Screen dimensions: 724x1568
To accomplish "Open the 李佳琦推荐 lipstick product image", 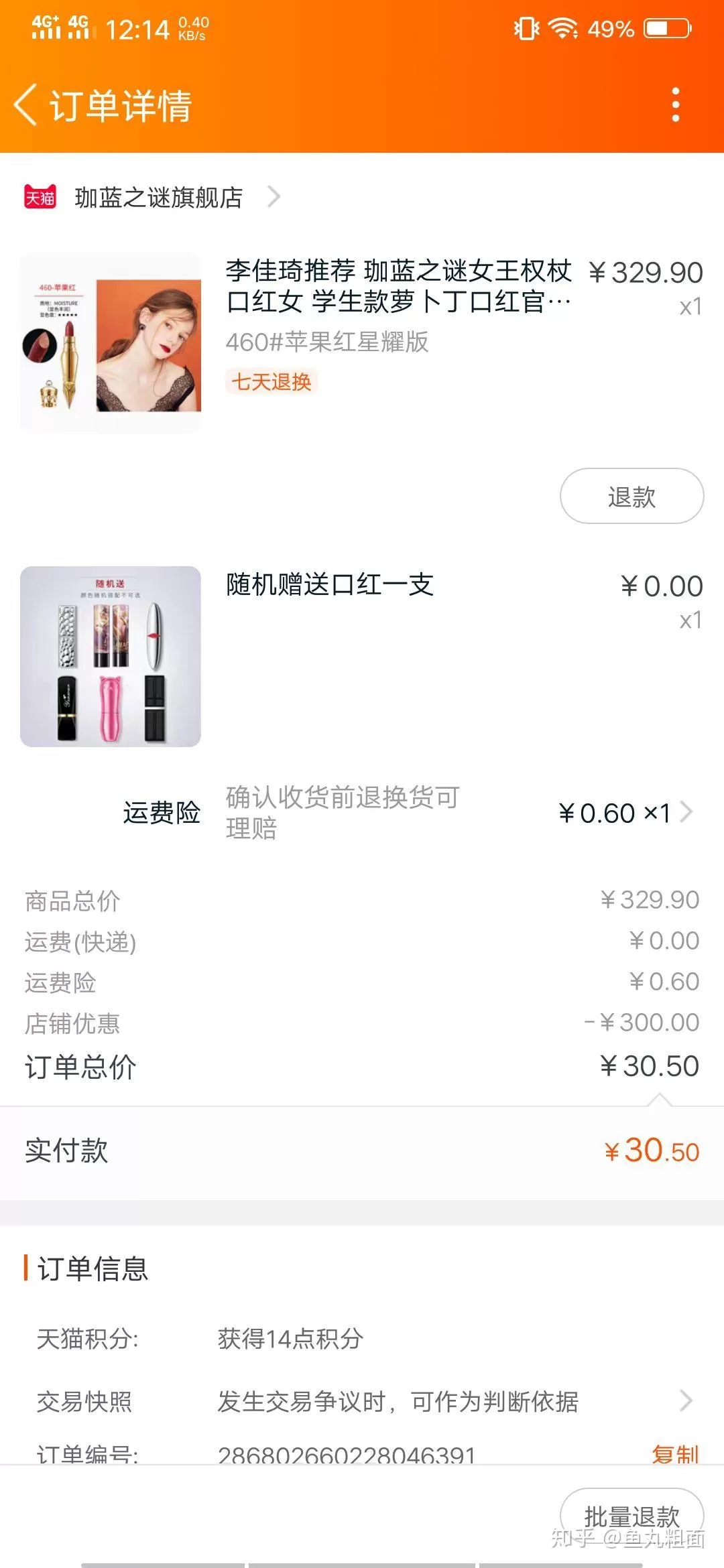I will click(x=111, y=343).
